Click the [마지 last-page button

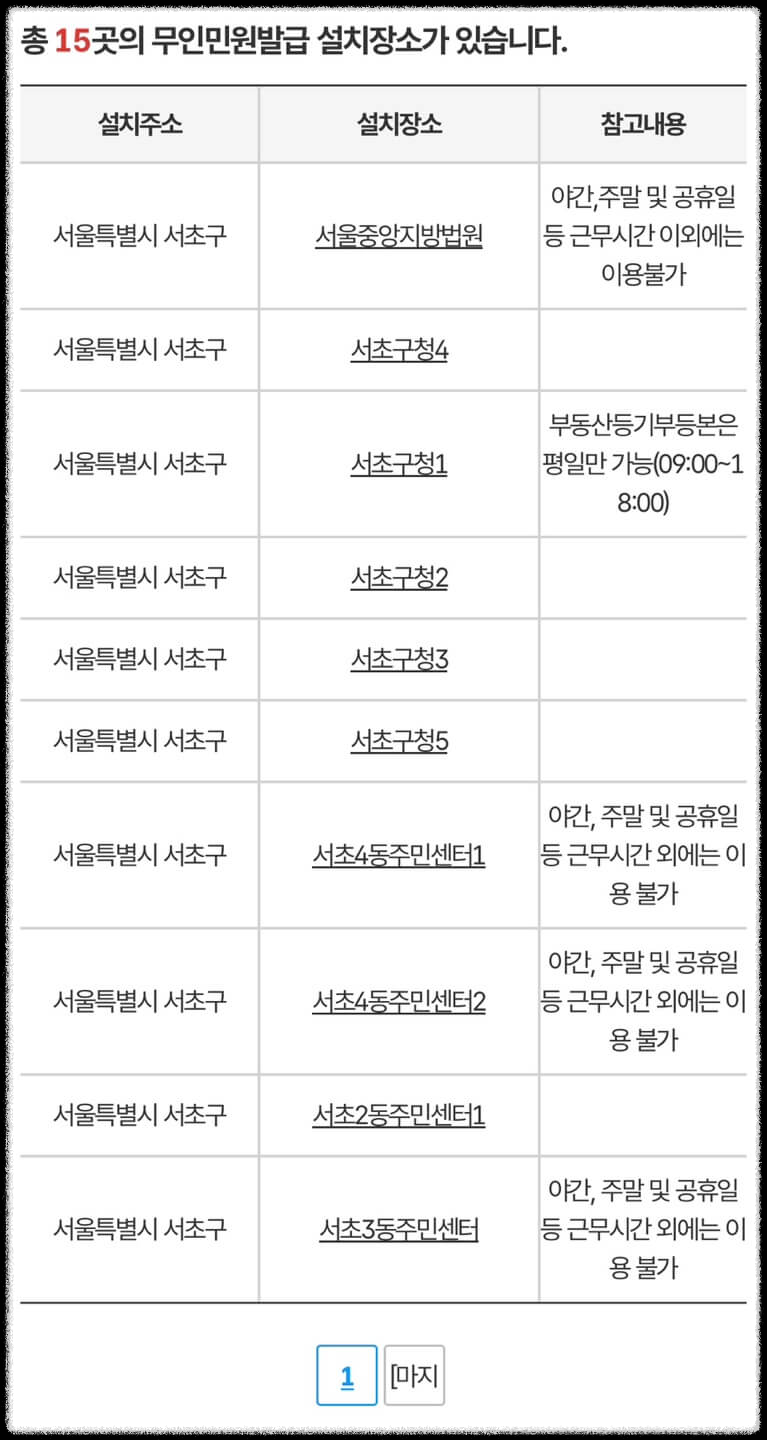click(414, 1375)
